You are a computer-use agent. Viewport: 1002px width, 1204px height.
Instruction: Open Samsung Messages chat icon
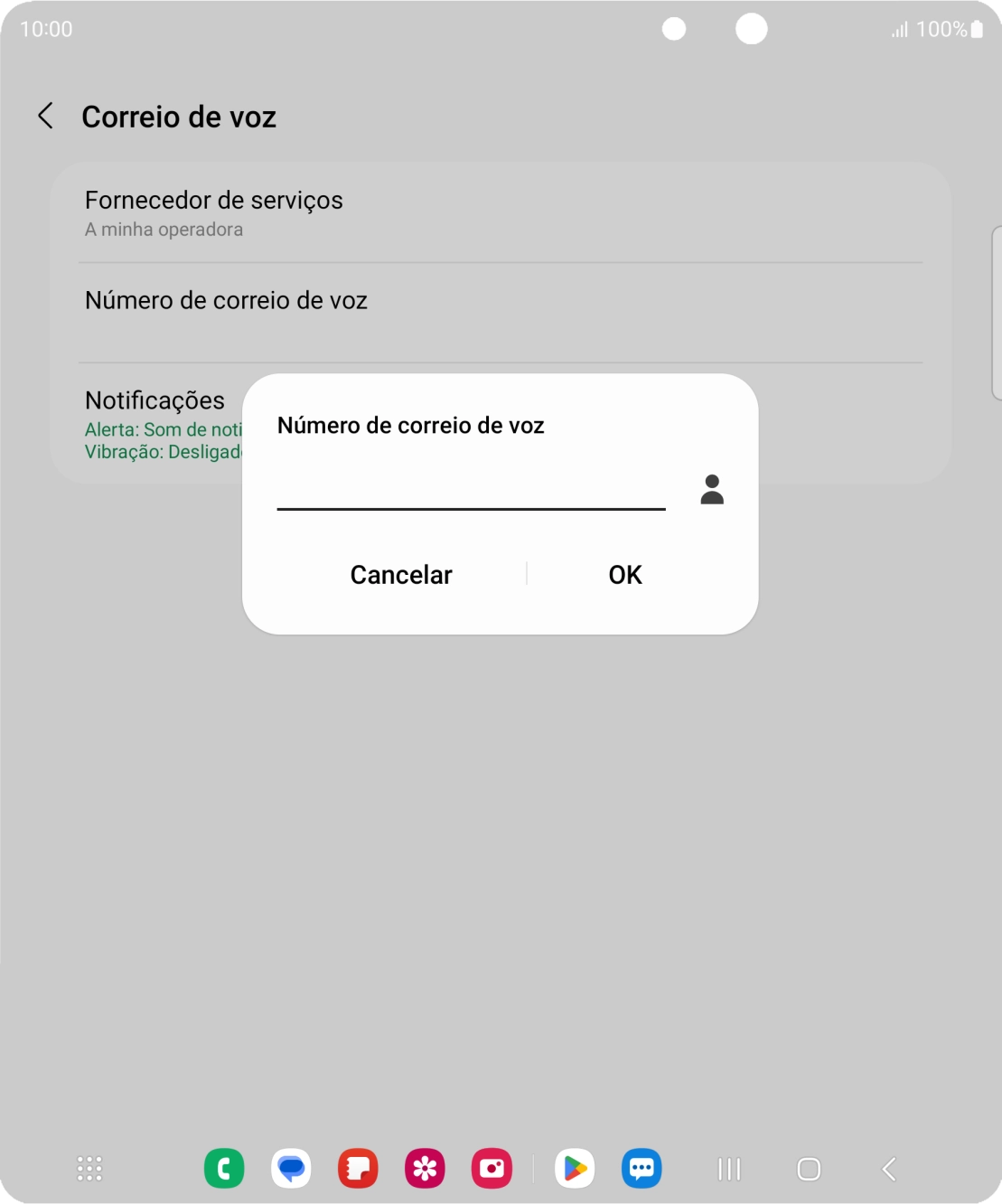pyautogui.click(x=641, y=1168)
